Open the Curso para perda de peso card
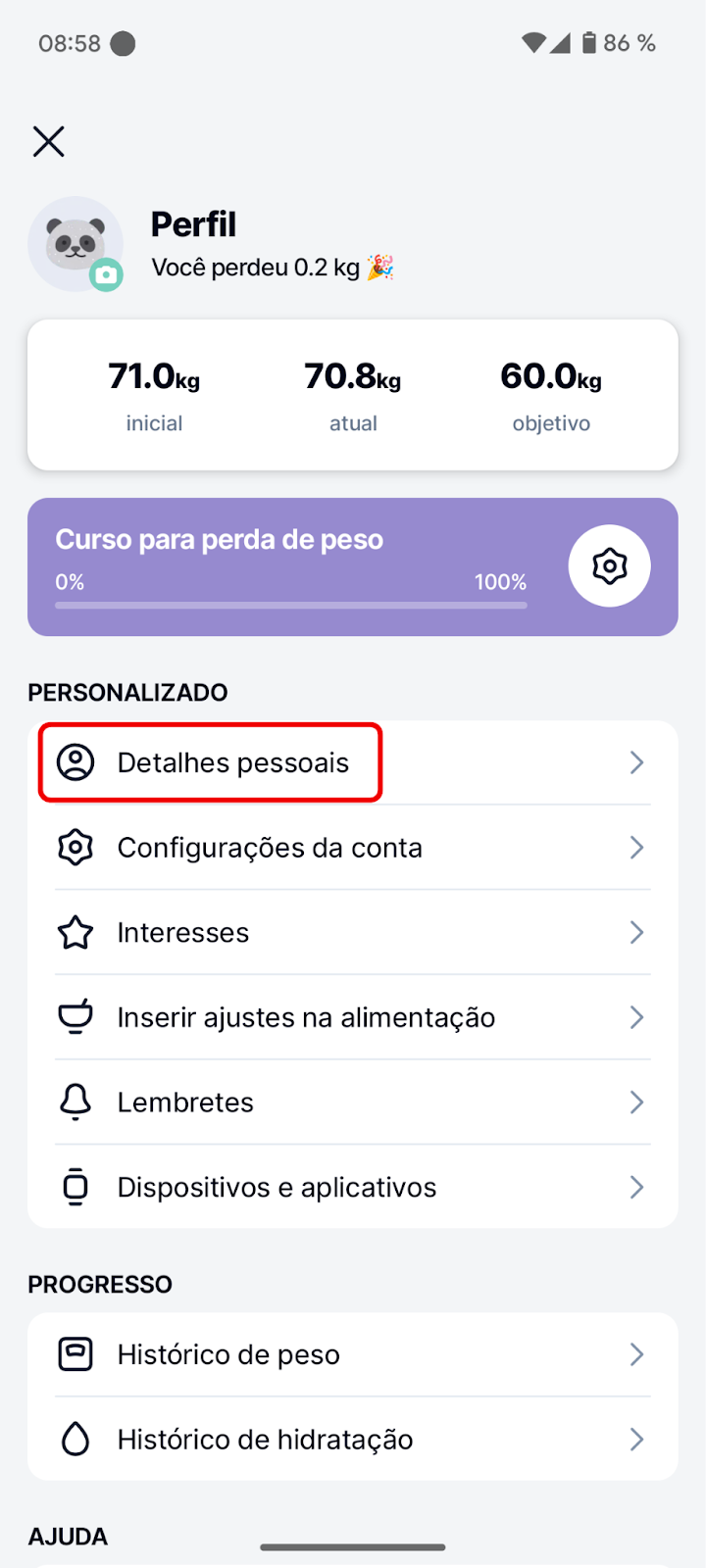This screenshot has height=1568, width=706. (353, 566)
